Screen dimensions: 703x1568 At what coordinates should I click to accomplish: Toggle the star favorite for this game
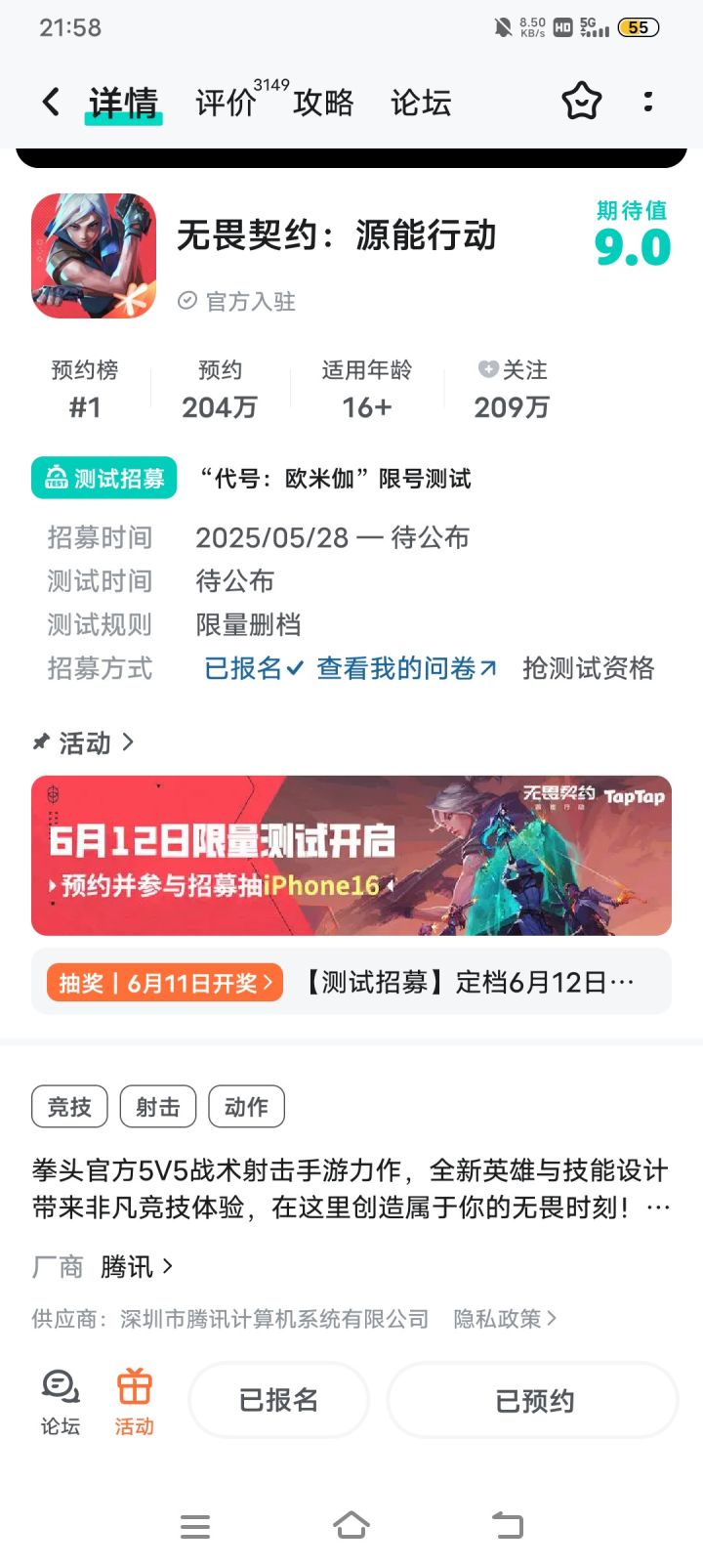[x=581, y=102]
